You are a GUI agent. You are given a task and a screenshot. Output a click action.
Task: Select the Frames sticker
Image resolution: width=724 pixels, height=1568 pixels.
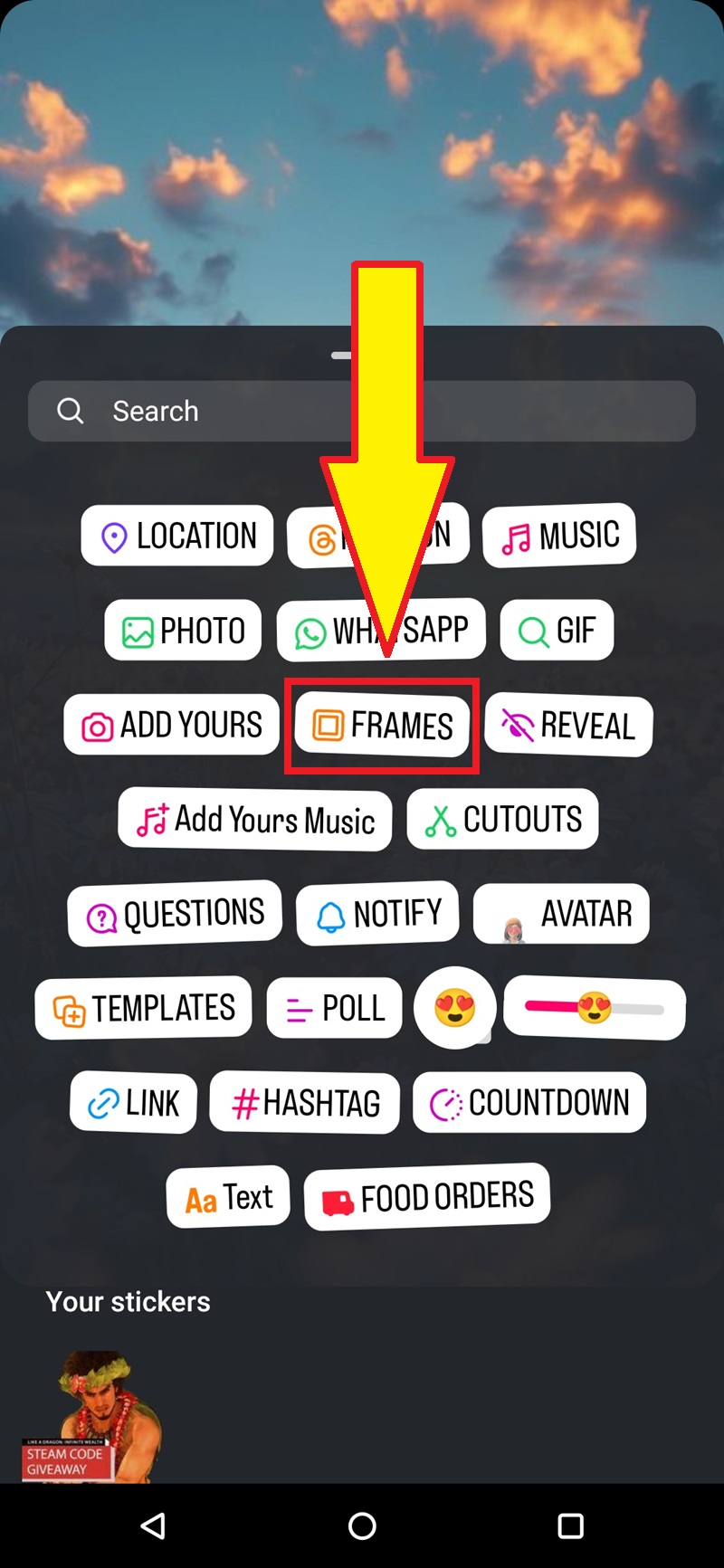382,726
